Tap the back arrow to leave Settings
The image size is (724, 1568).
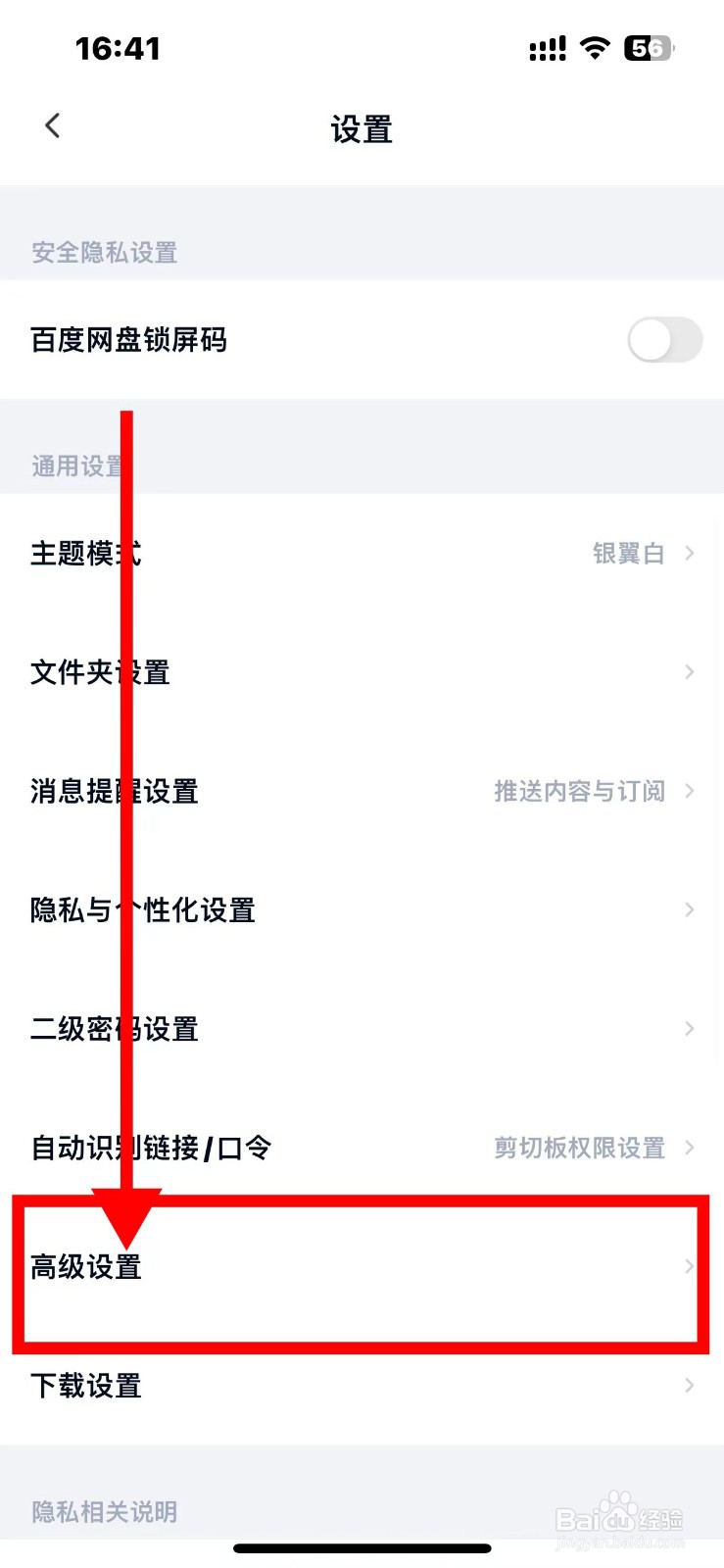point(51,125)
